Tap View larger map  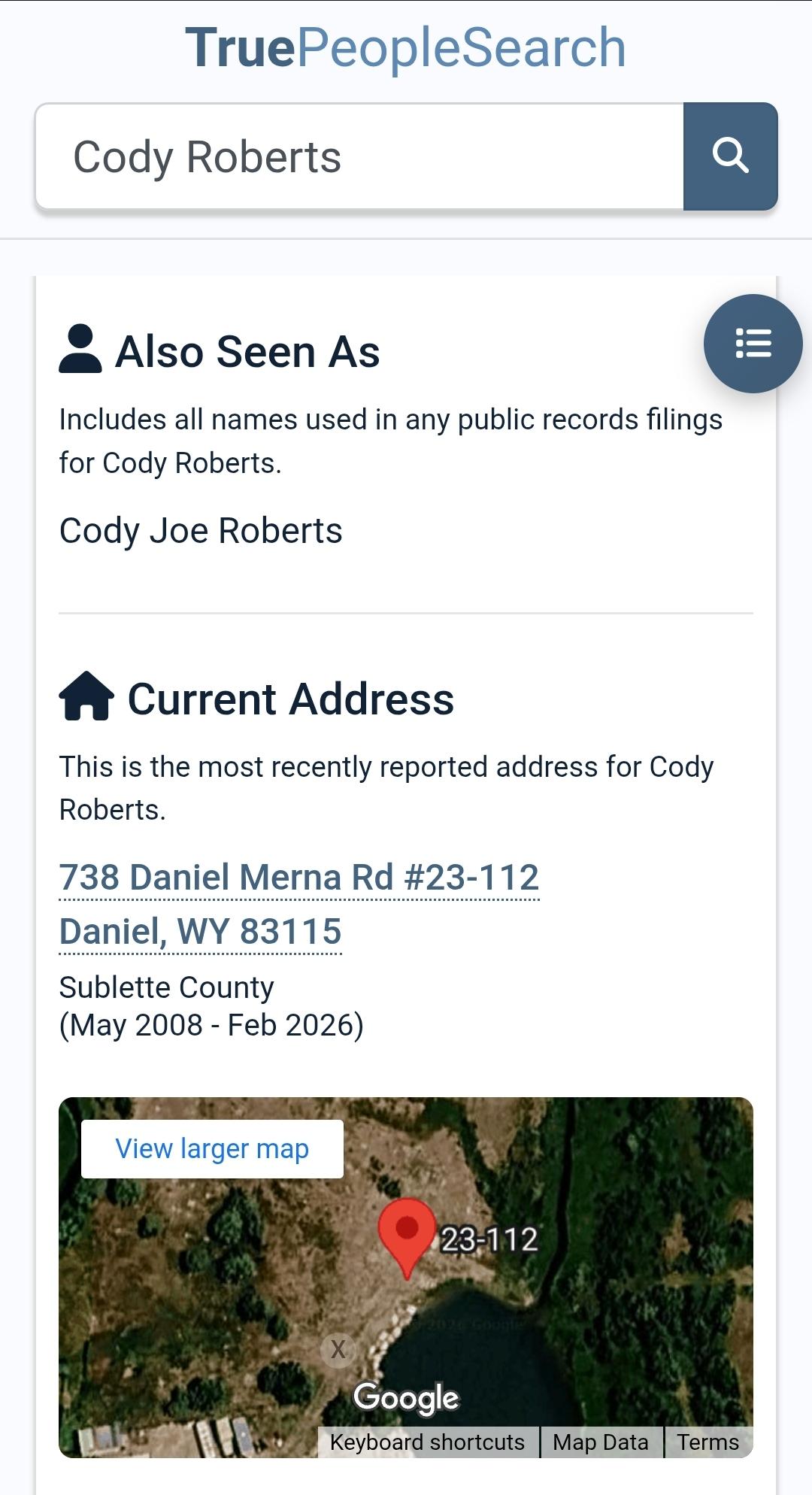[212, 1149]
